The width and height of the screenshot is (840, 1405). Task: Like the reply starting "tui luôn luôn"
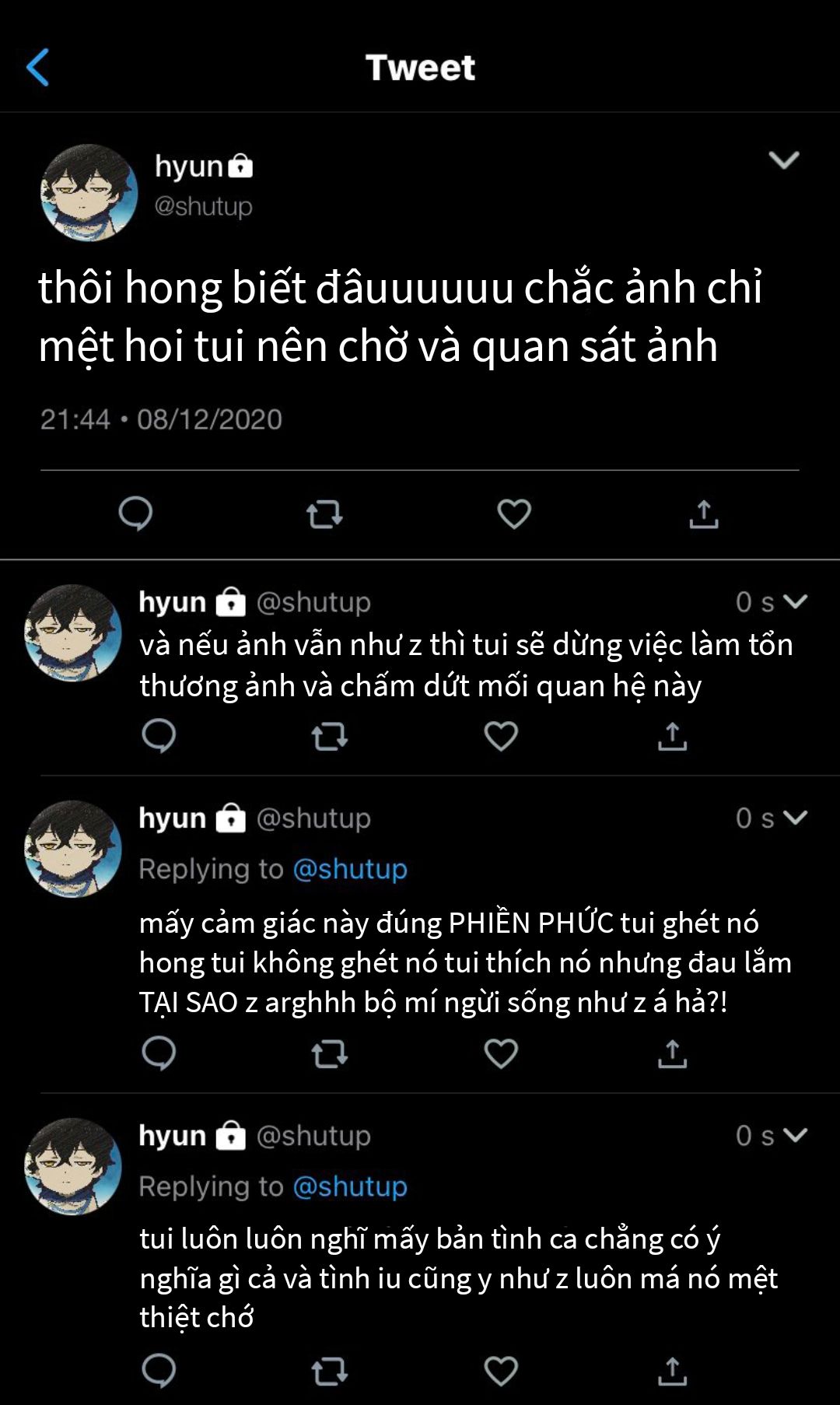501,1371
